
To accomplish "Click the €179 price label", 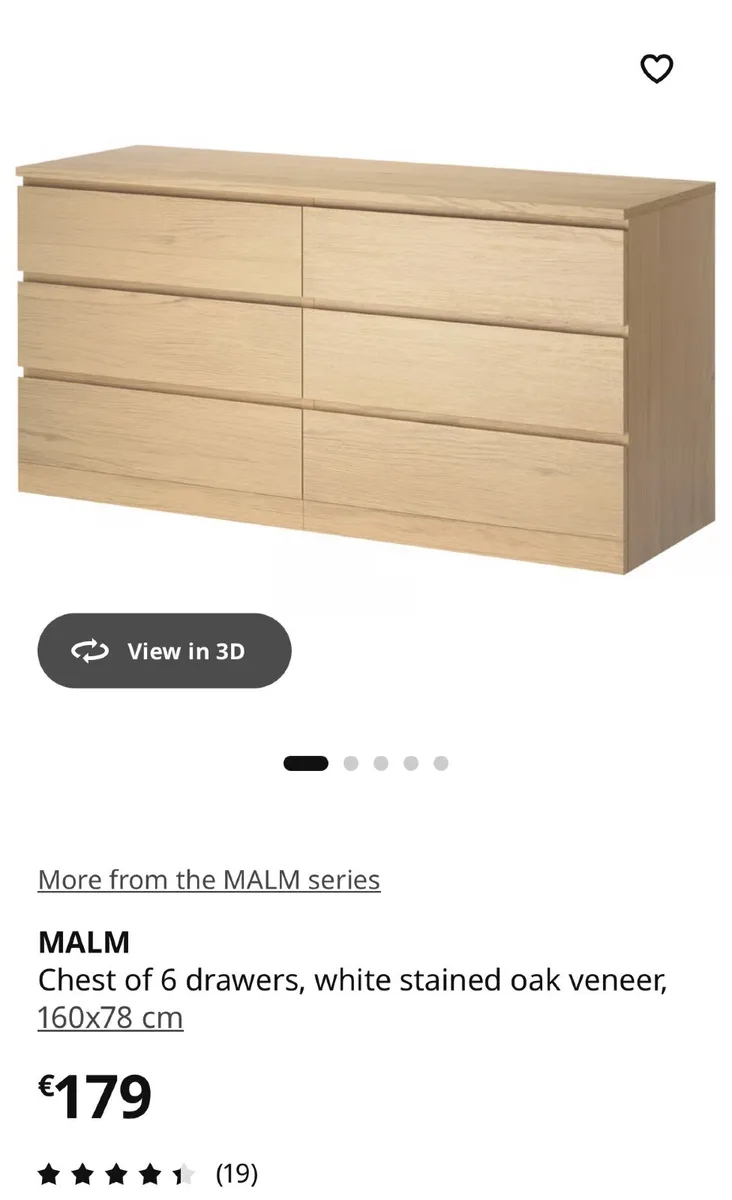I will (x=95, y=1094).
